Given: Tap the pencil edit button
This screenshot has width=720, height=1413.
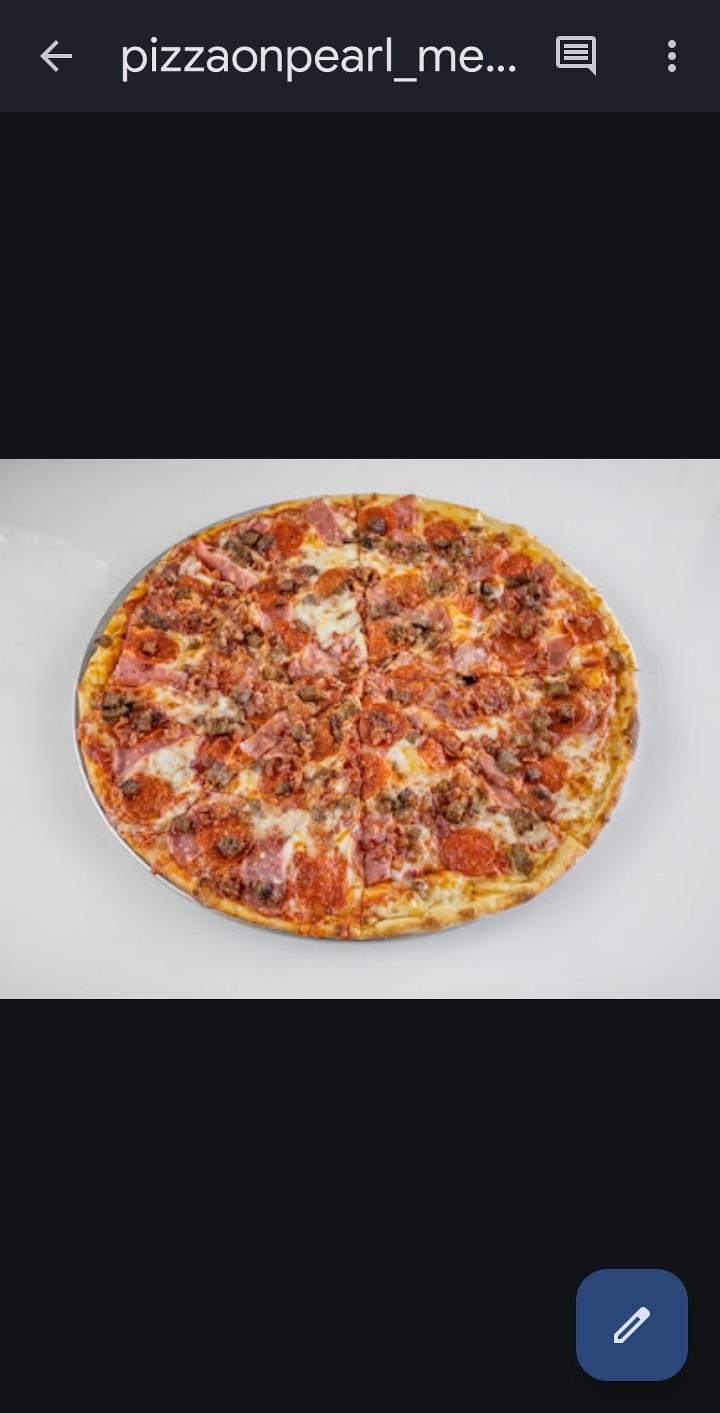Looking at the screenshot, I should pos(631,1324).
